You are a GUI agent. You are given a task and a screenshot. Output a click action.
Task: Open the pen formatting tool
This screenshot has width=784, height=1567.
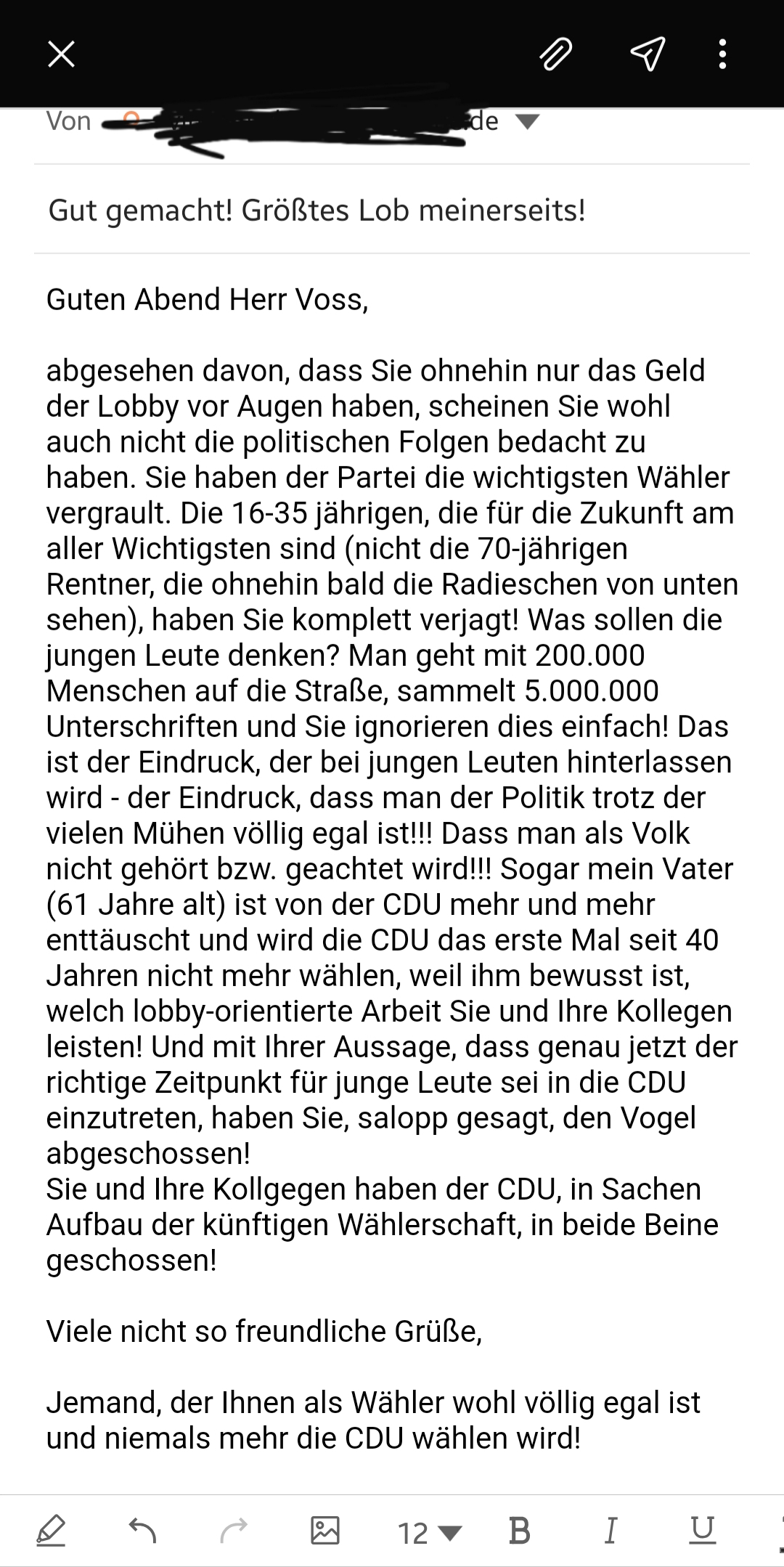tap(52, 1531)
